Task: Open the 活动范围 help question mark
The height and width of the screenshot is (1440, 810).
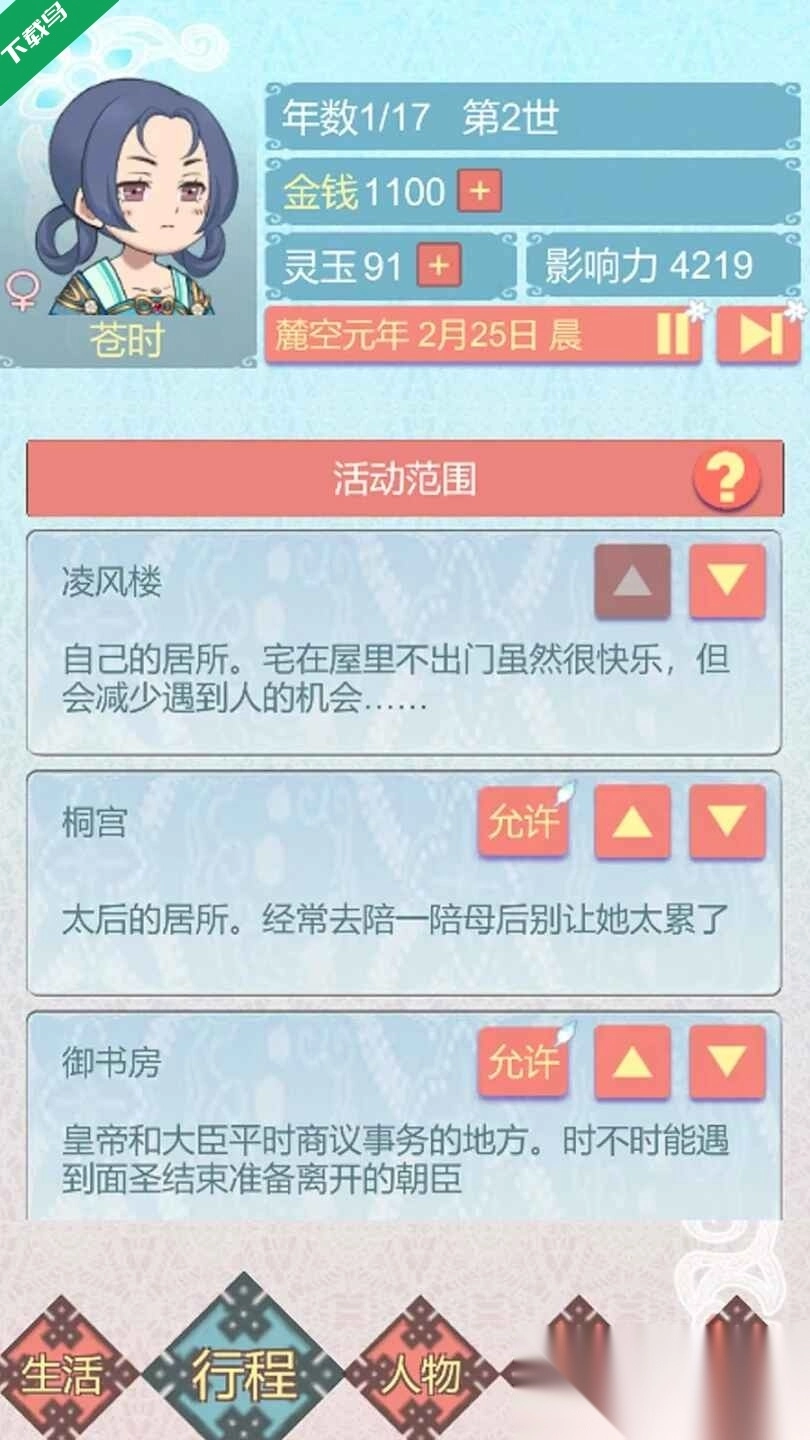Action: (727, 478)
